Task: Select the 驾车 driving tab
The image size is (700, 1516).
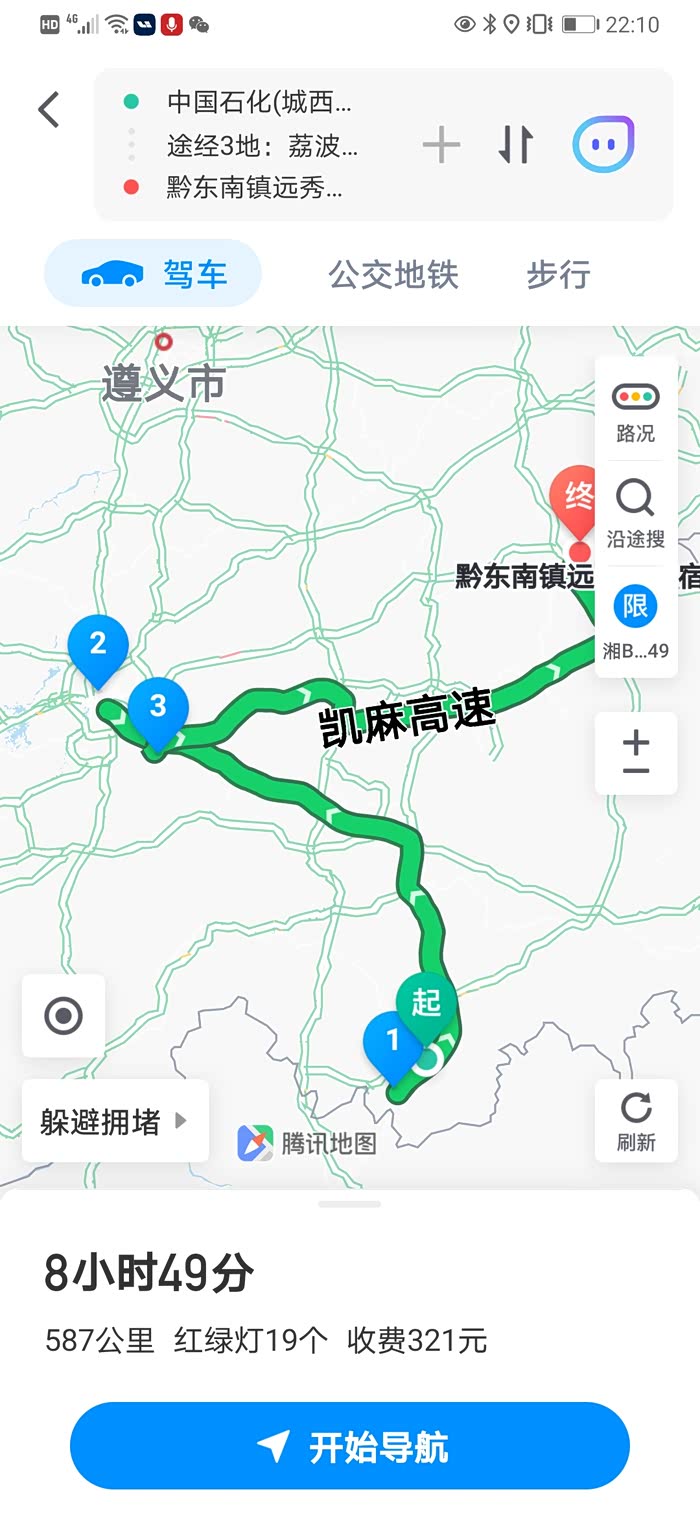Action: point(154,273)
